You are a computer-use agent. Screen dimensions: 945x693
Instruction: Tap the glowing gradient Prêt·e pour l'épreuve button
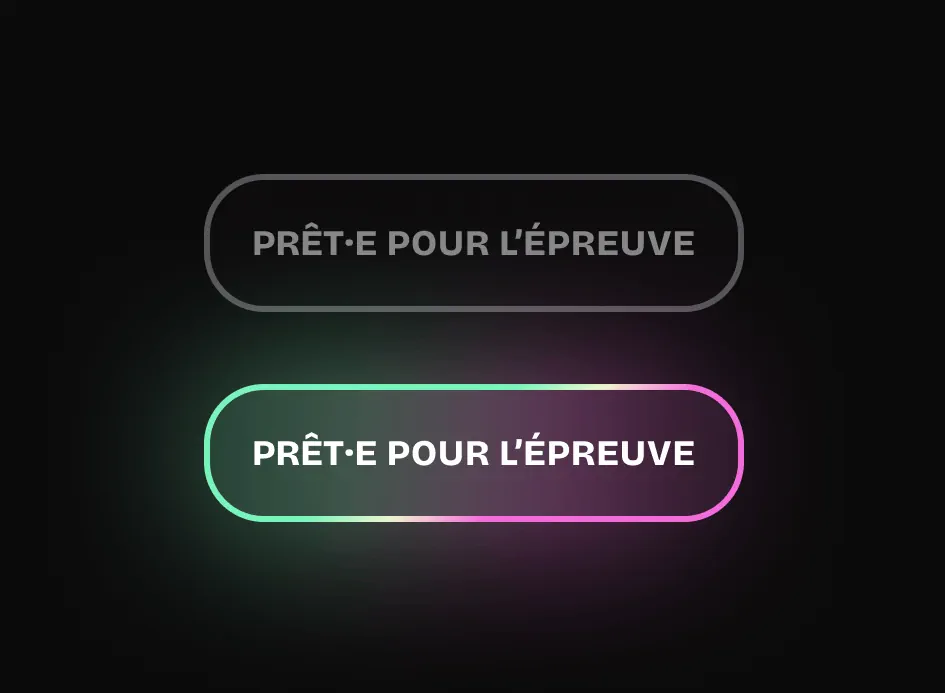click(x=473, y=453)
